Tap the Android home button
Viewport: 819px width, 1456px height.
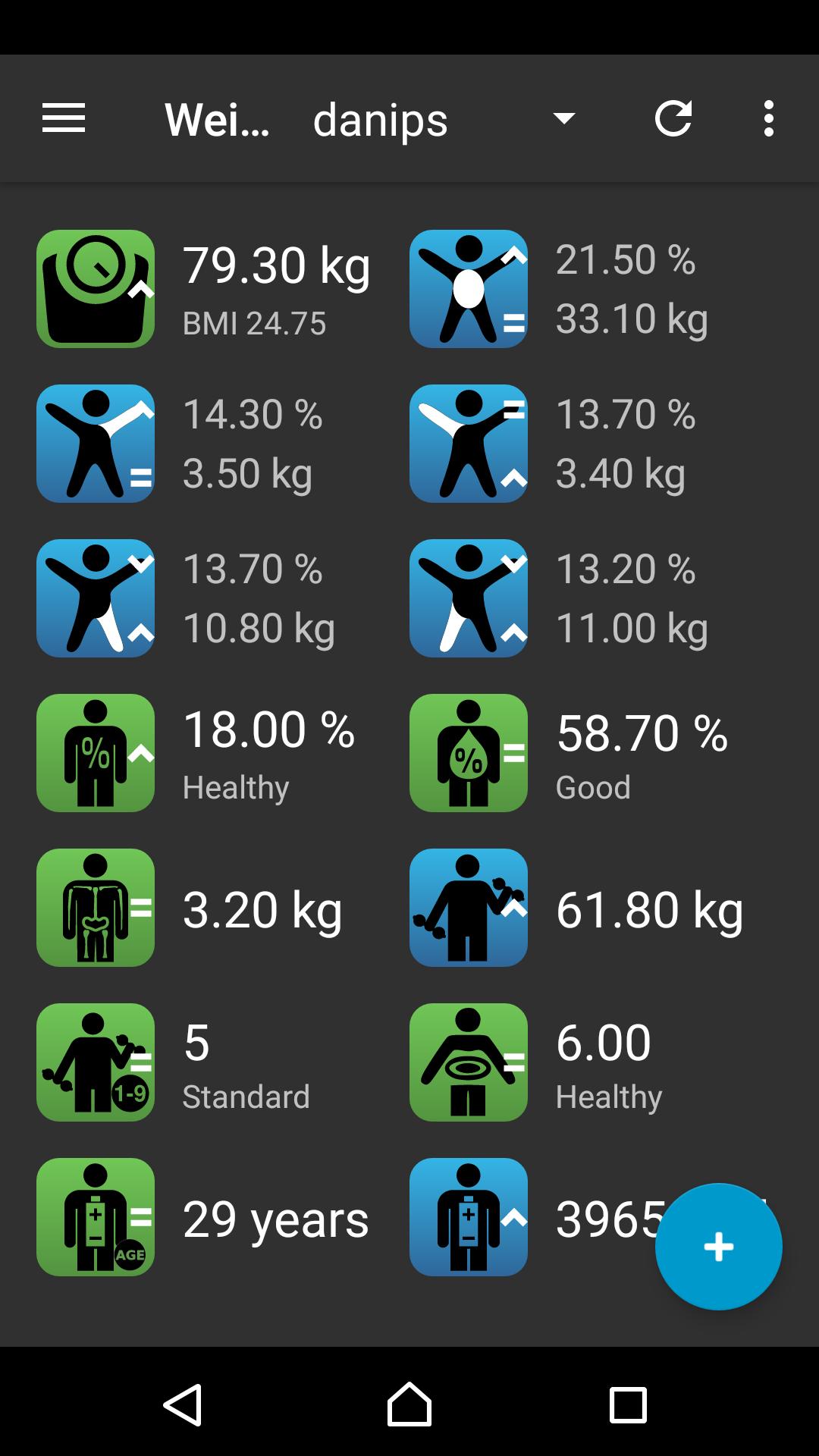pos(409,1407)
